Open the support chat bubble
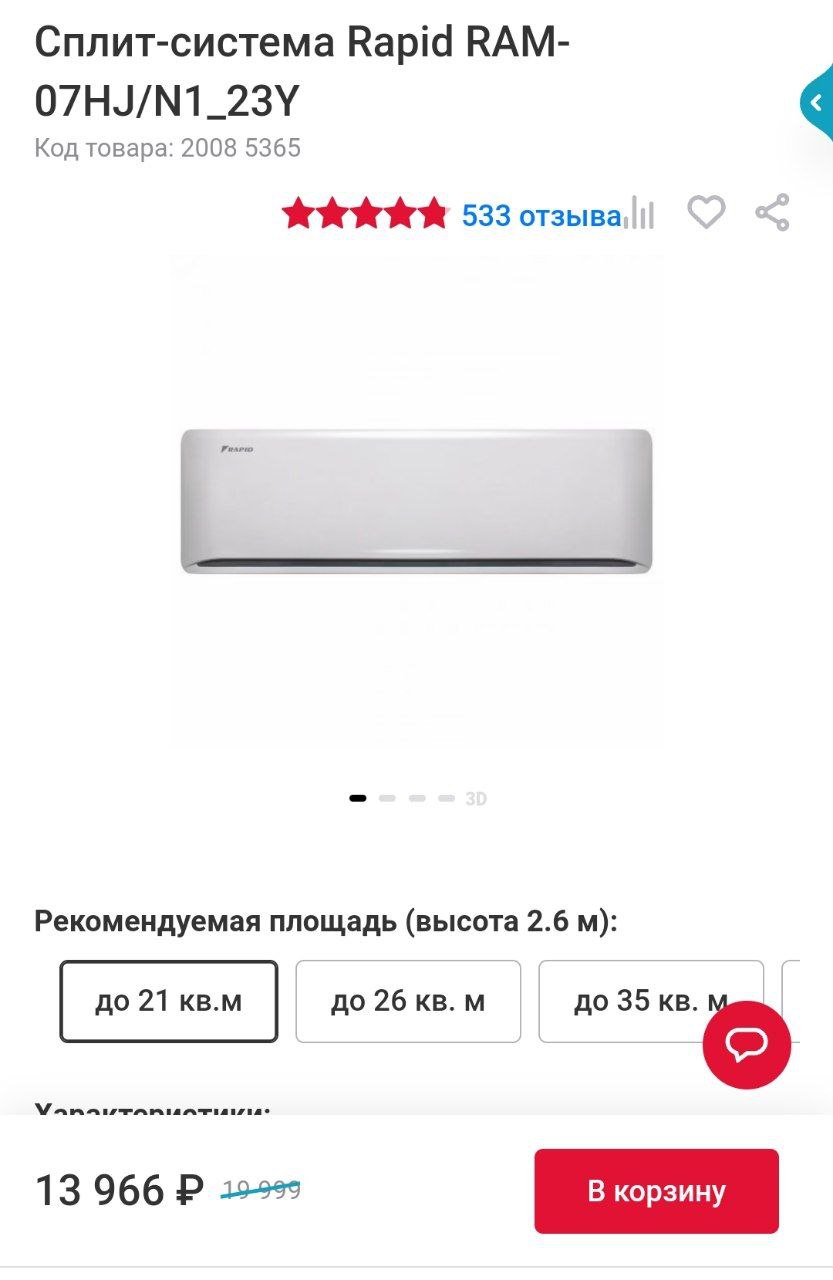 point(746,1045)
